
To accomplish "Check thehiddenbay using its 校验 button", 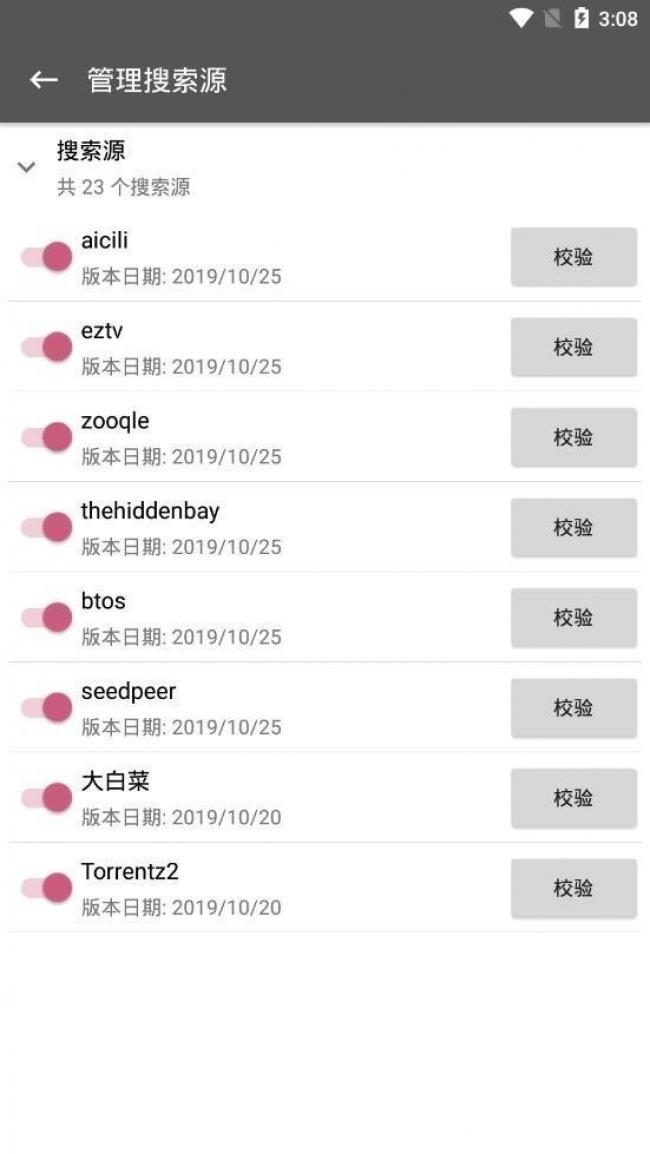I will tap(573, 527).
